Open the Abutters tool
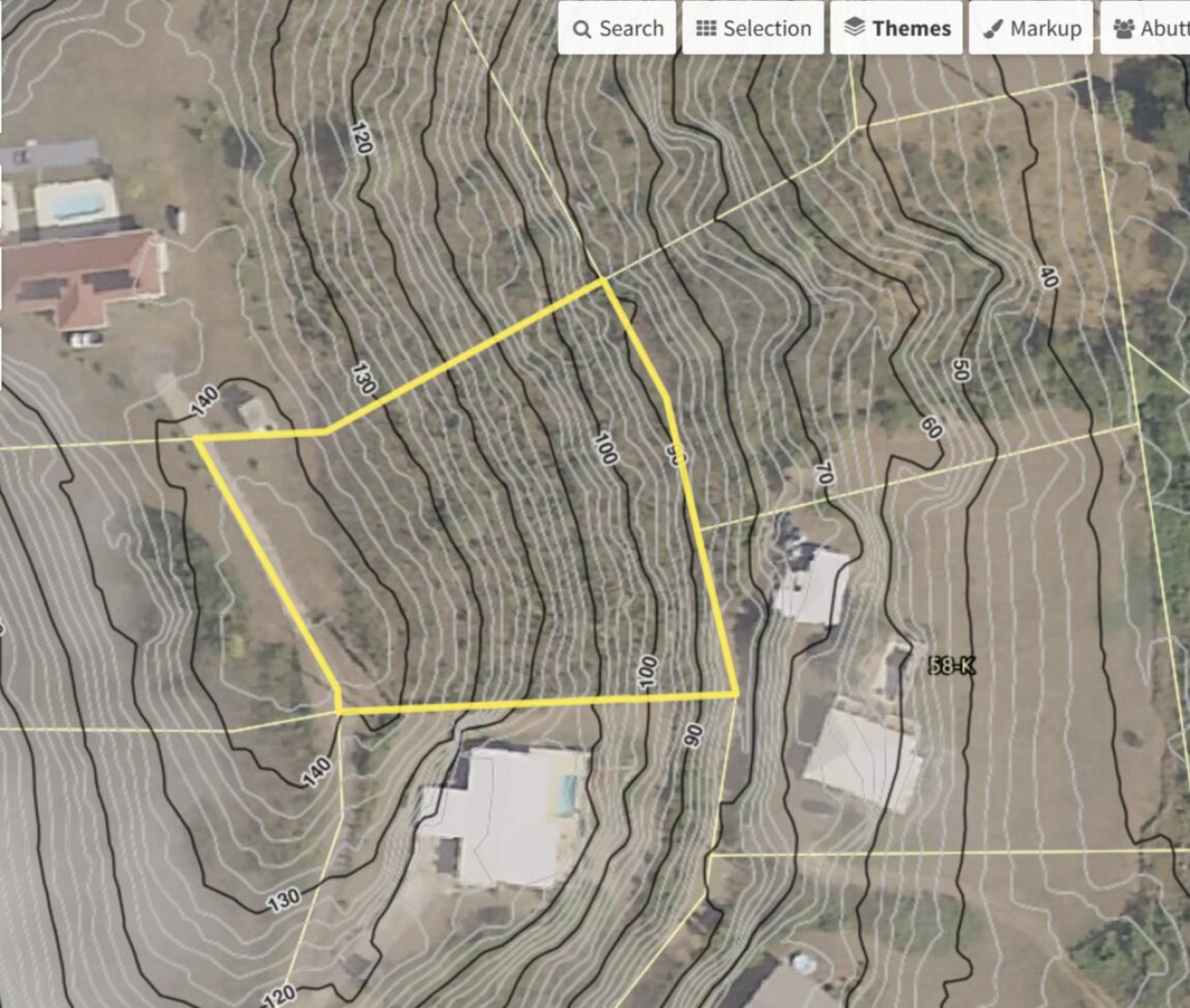 (x=1150, y=28)
